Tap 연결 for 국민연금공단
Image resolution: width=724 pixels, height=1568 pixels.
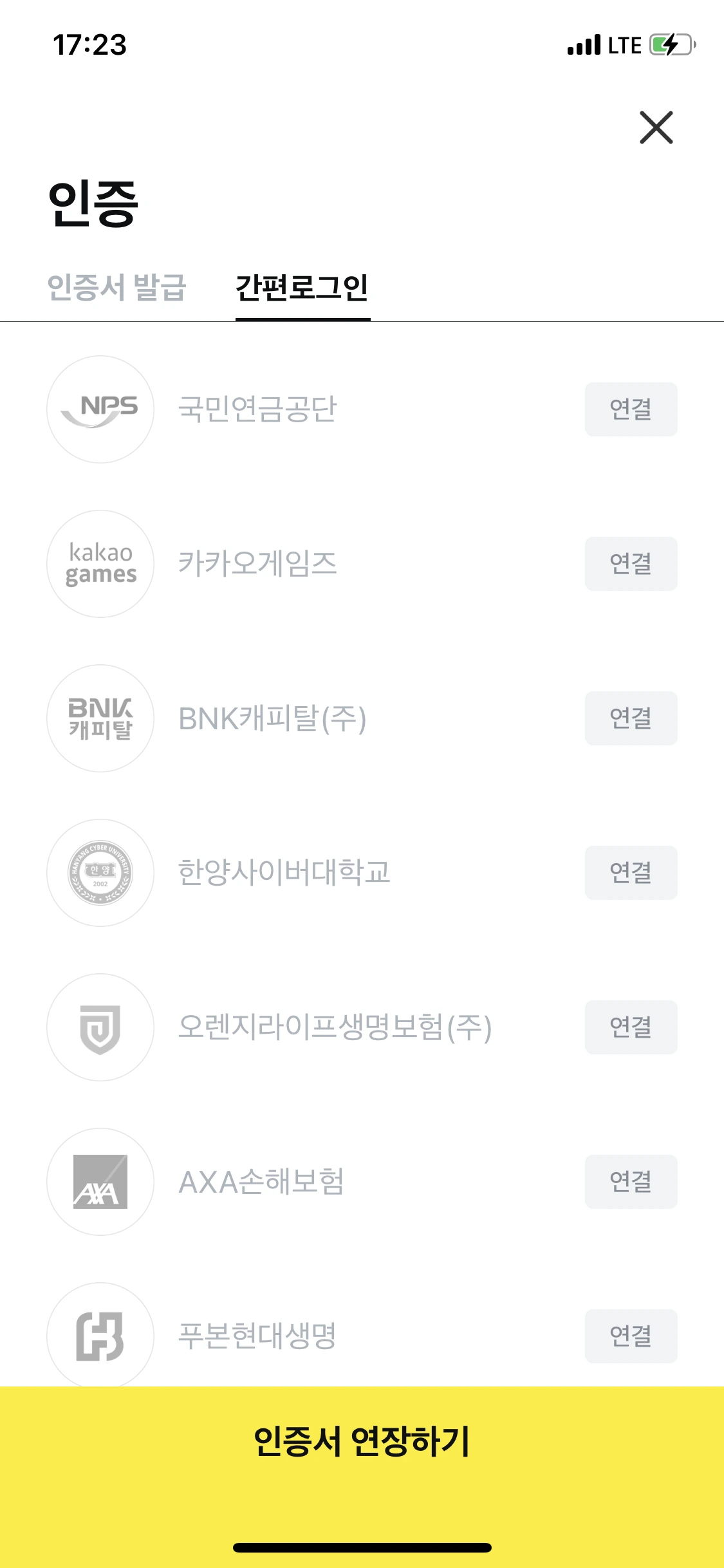point(631,409)
